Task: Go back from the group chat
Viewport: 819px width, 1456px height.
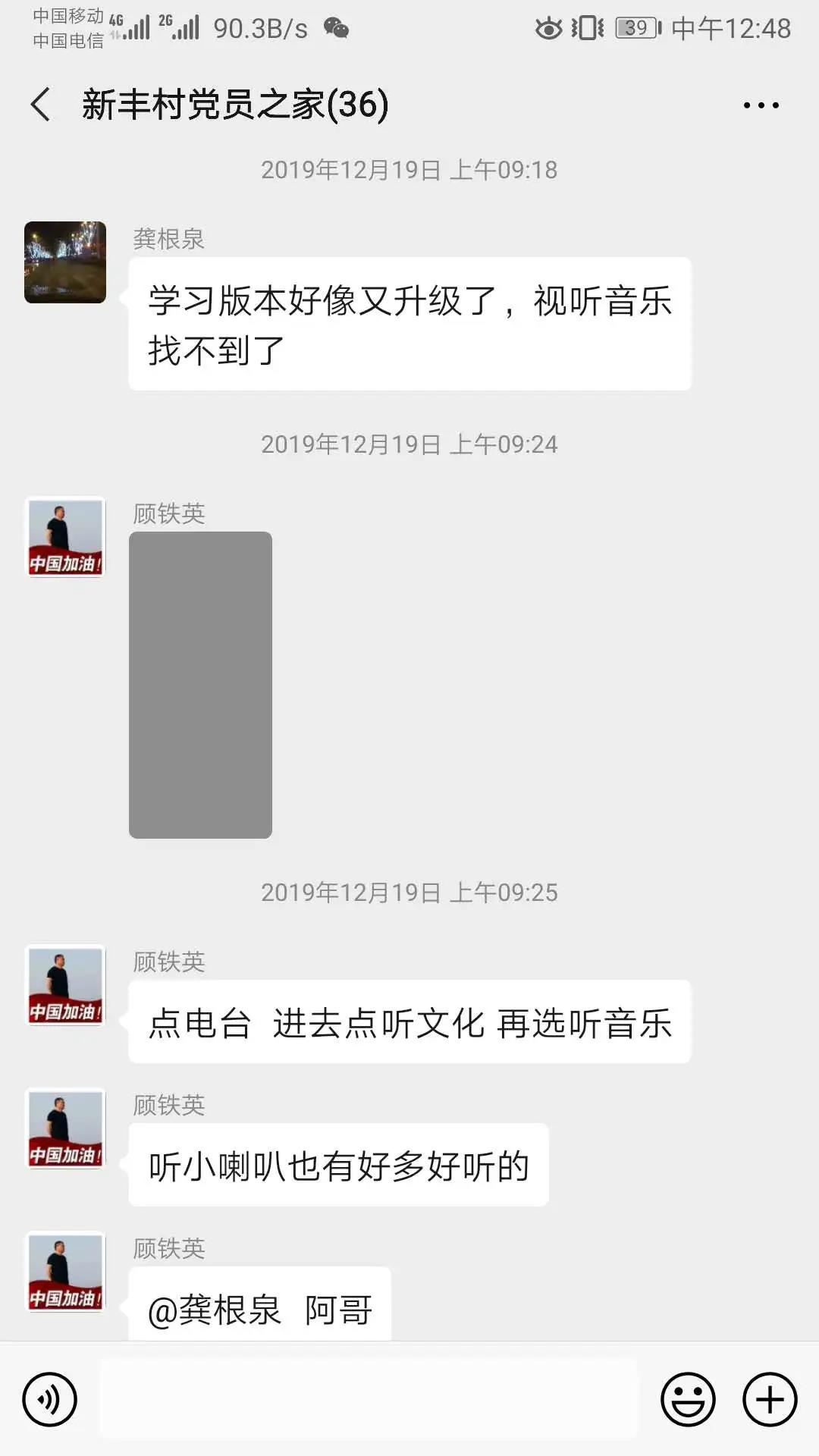Action: click(x=41, y=105)
